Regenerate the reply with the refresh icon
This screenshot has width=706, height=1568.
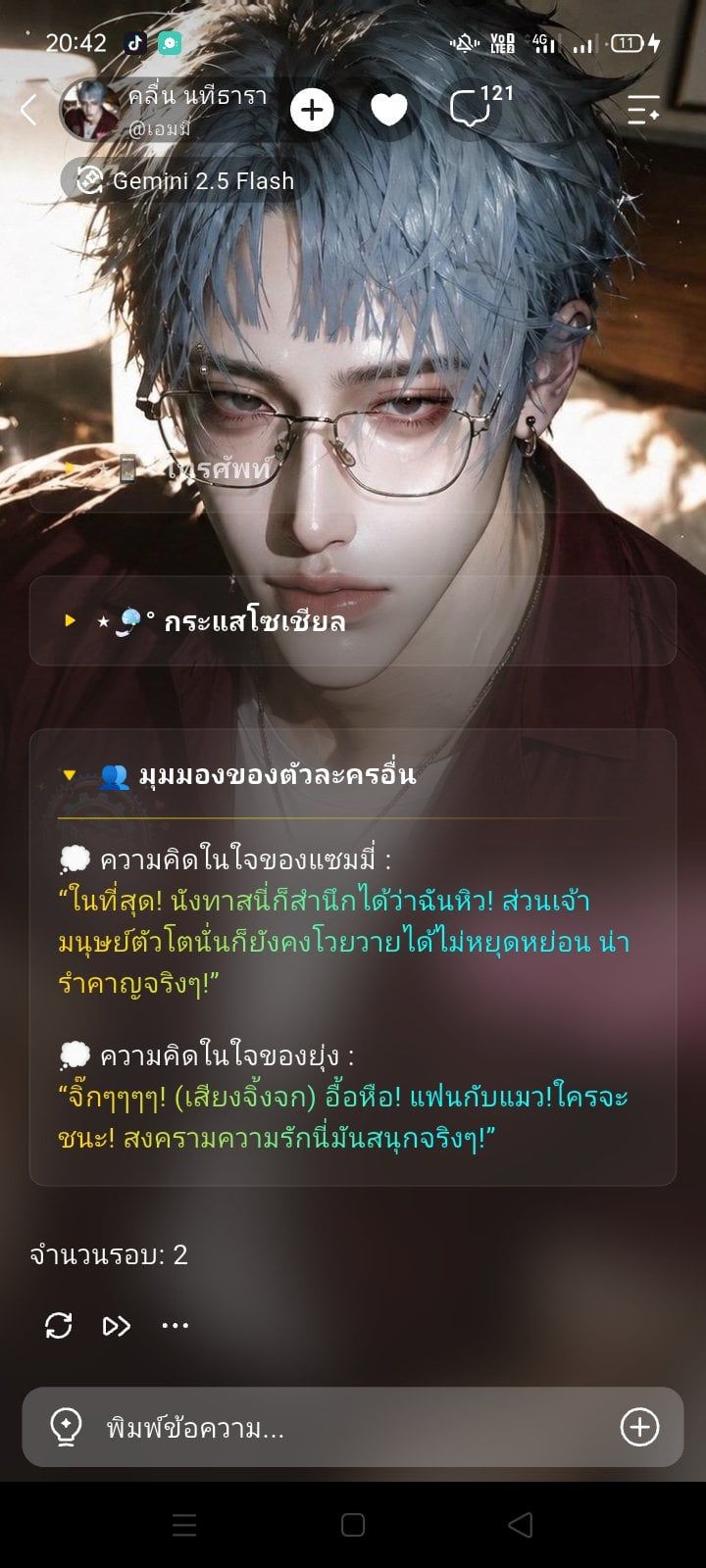(x=58, y=1326)
